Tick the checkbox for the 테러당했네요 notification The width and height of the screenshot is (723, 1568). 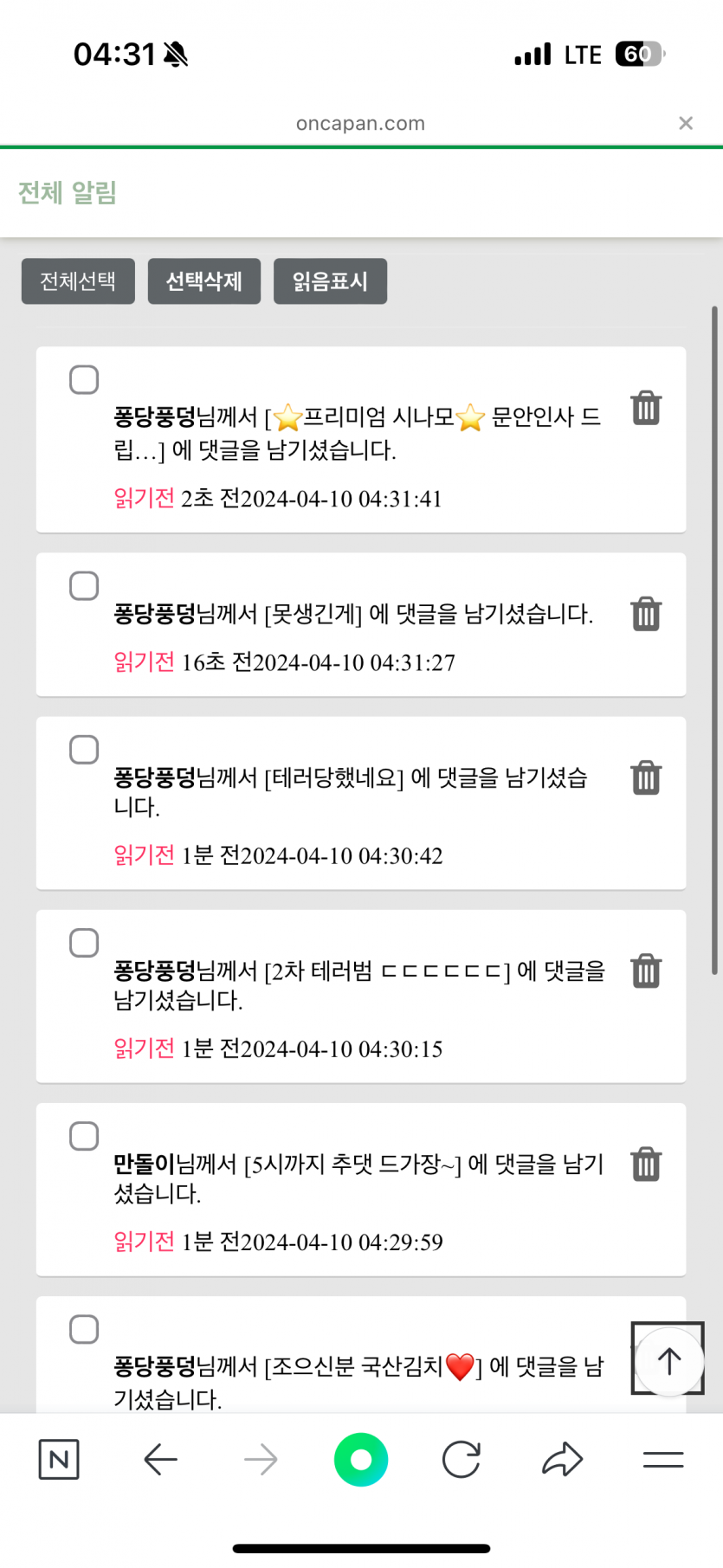click(84, 750)
